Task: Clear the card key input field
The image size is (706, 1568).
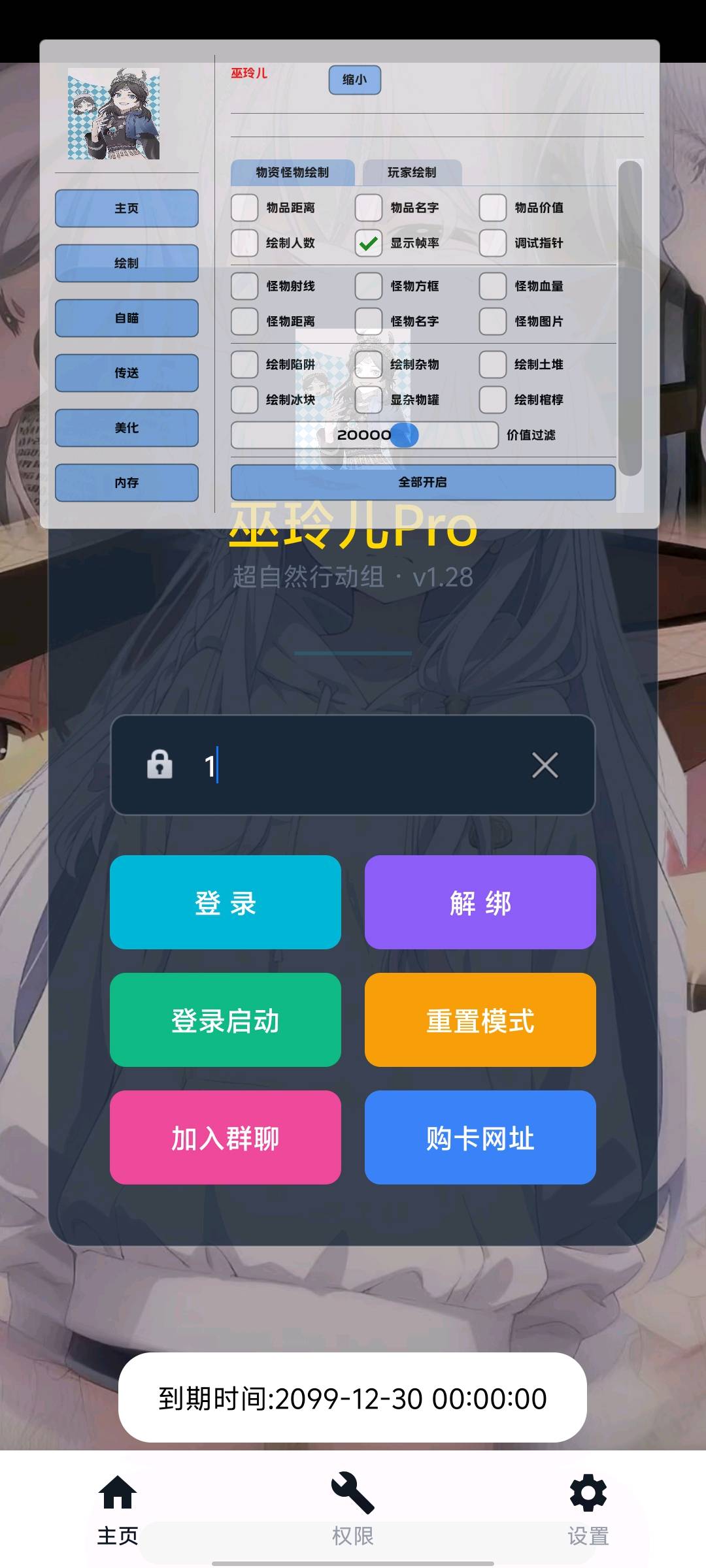Action: point(545,765)
